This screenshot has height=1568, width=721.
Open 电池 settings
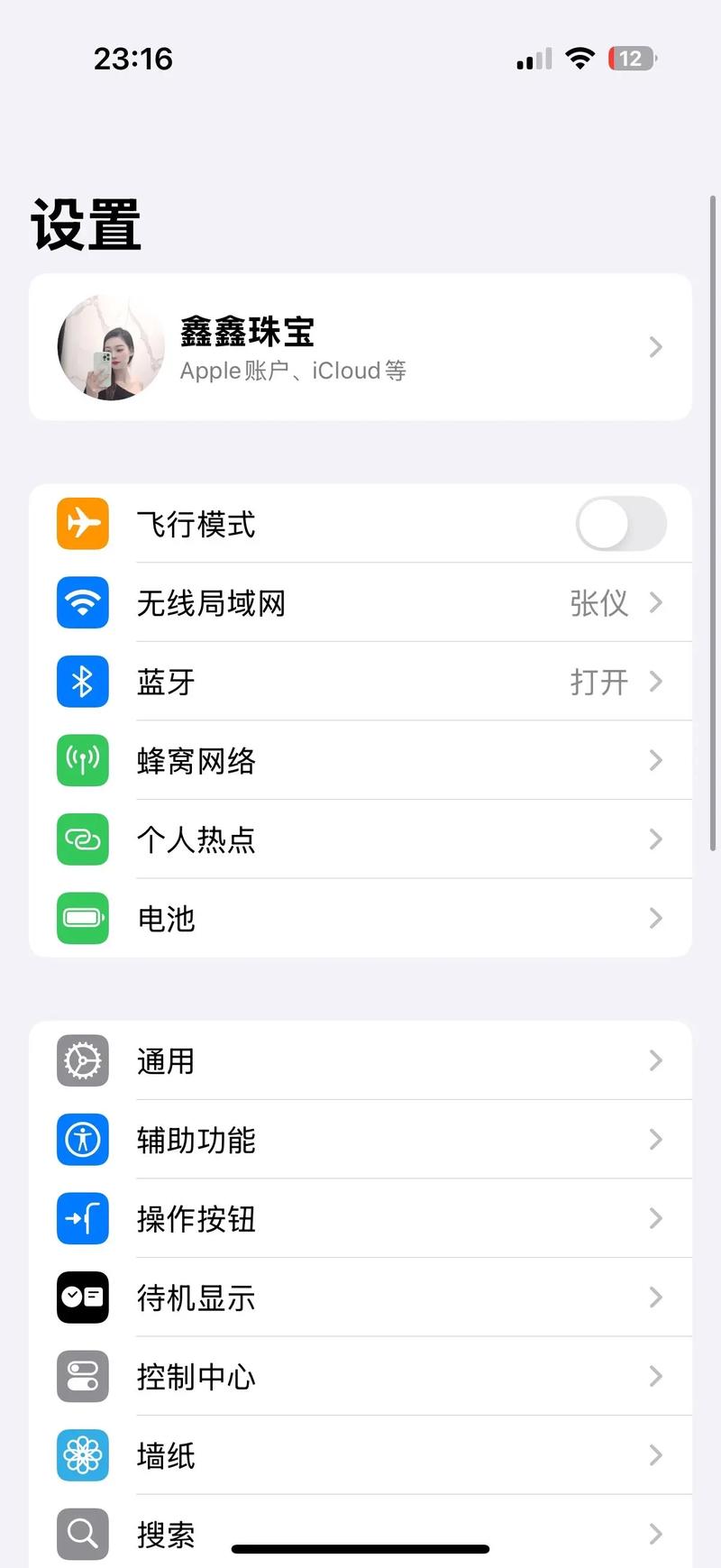(360, 918)
